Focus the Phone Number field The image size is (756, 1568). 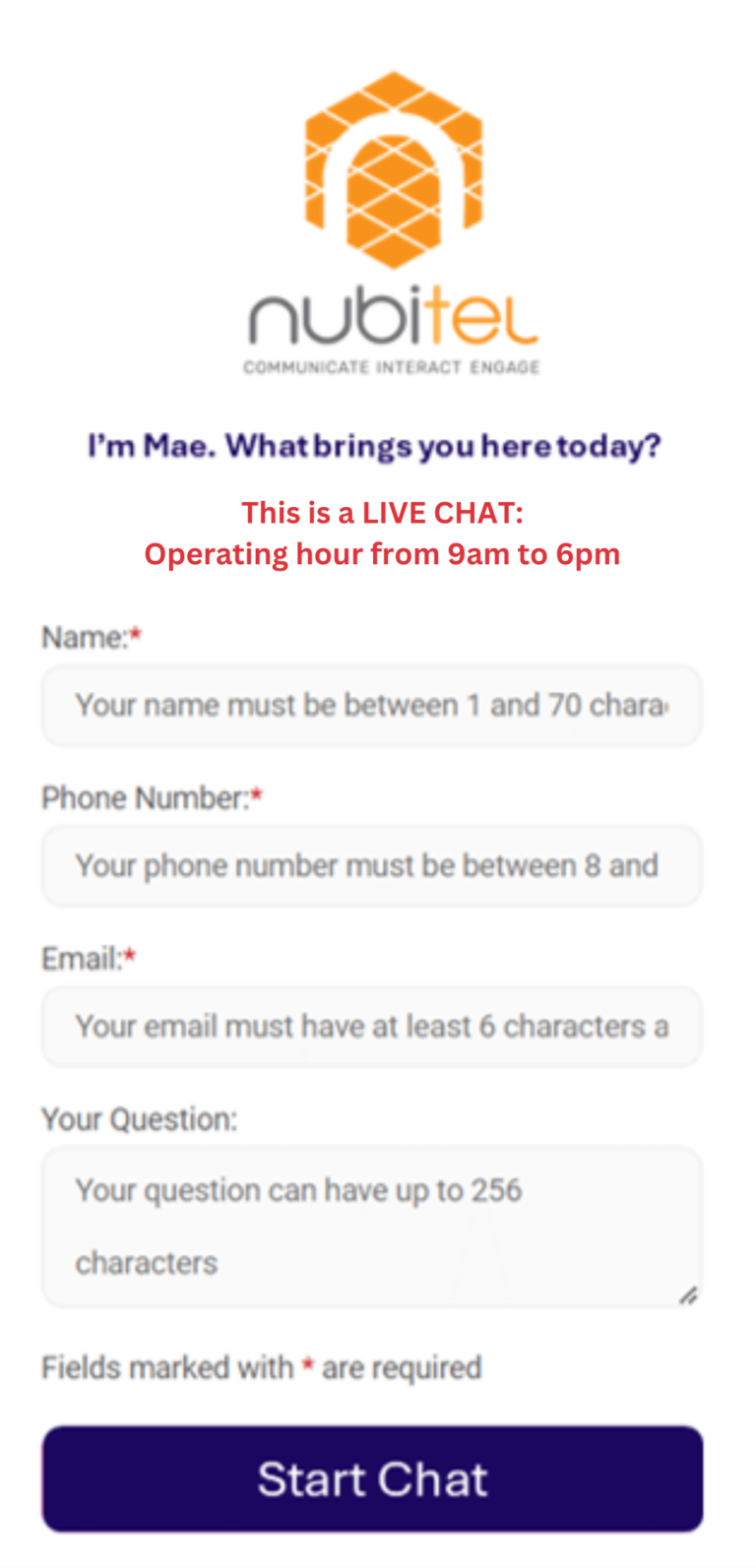pyautogui.click(x=371, y=866)
